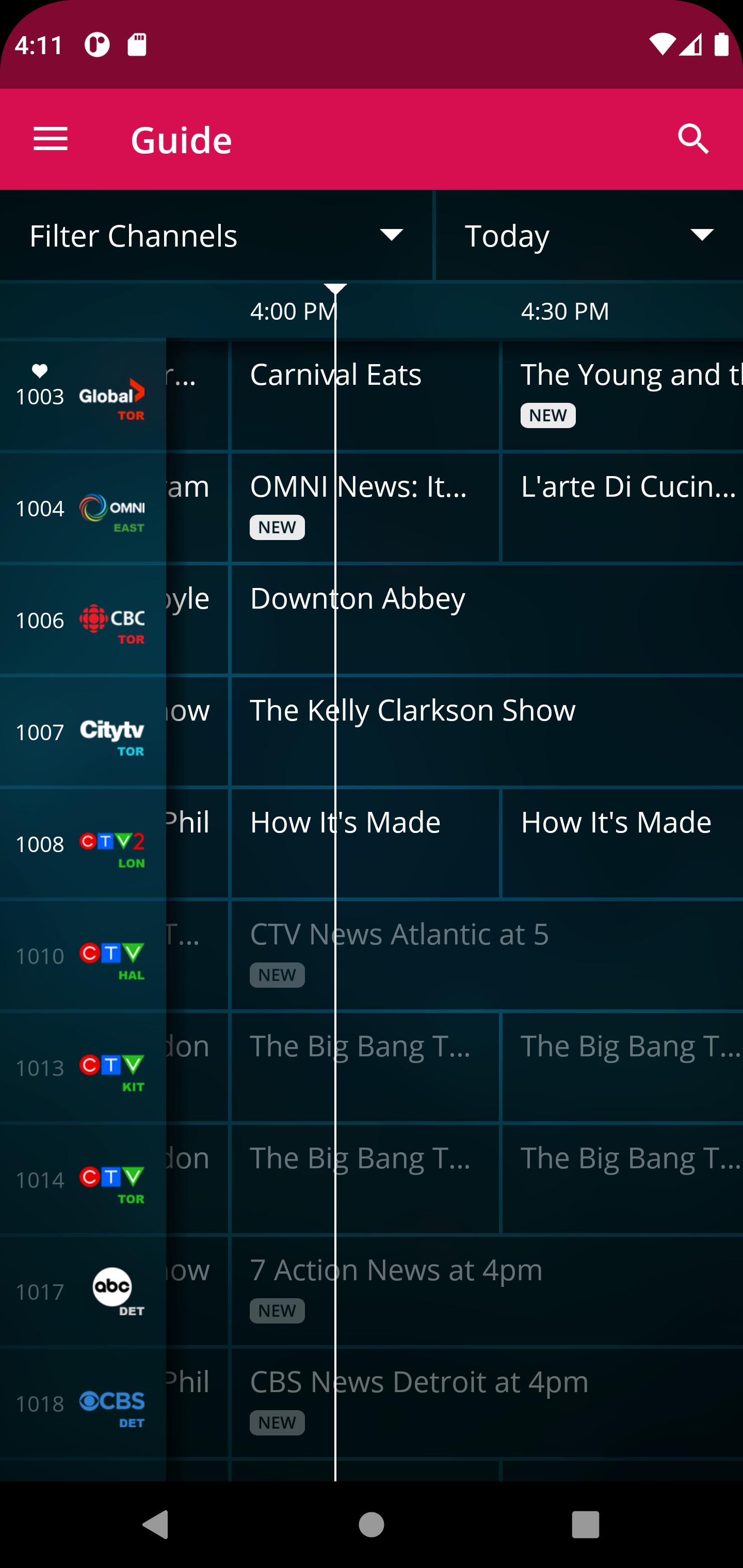Select channel 1003 Global TOR

tap(83, 396)
